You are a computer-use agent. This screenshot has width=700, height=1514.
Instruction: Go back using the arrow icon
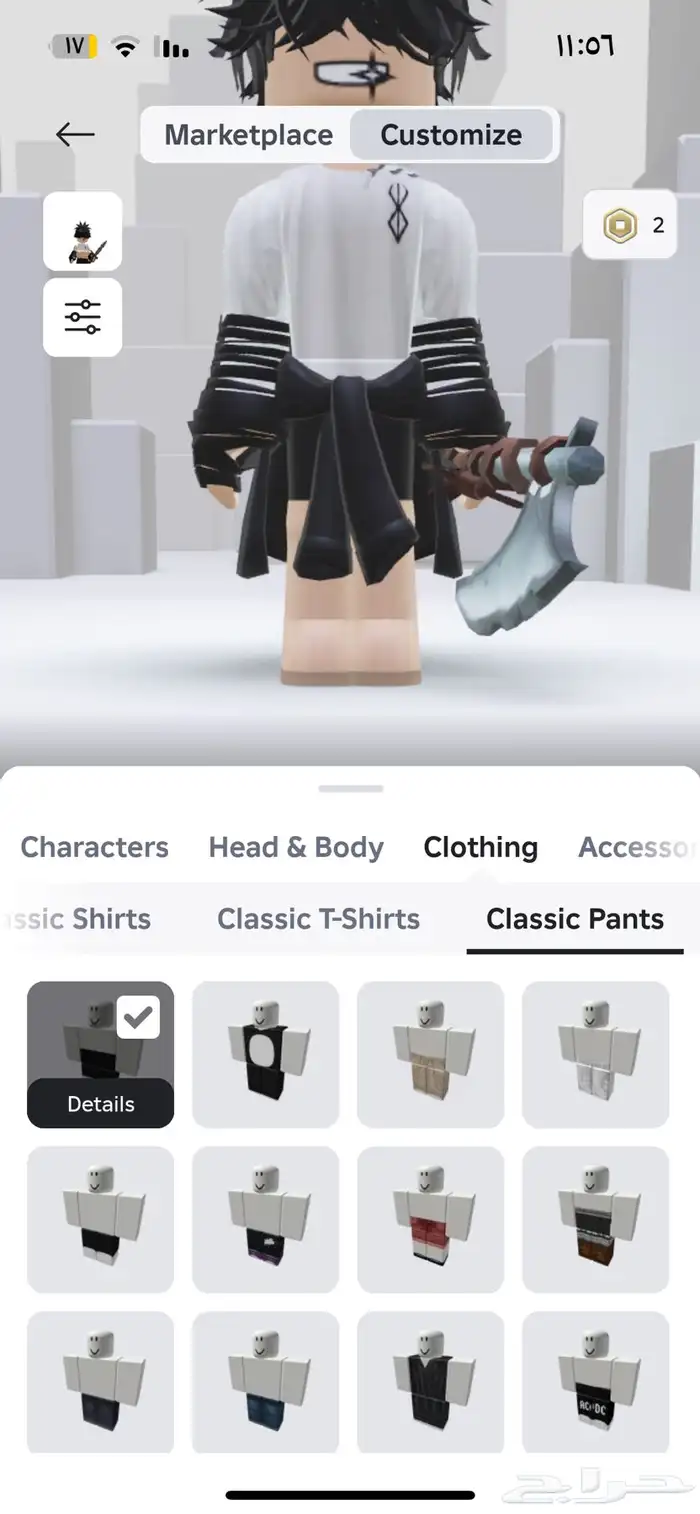(75, 134)
